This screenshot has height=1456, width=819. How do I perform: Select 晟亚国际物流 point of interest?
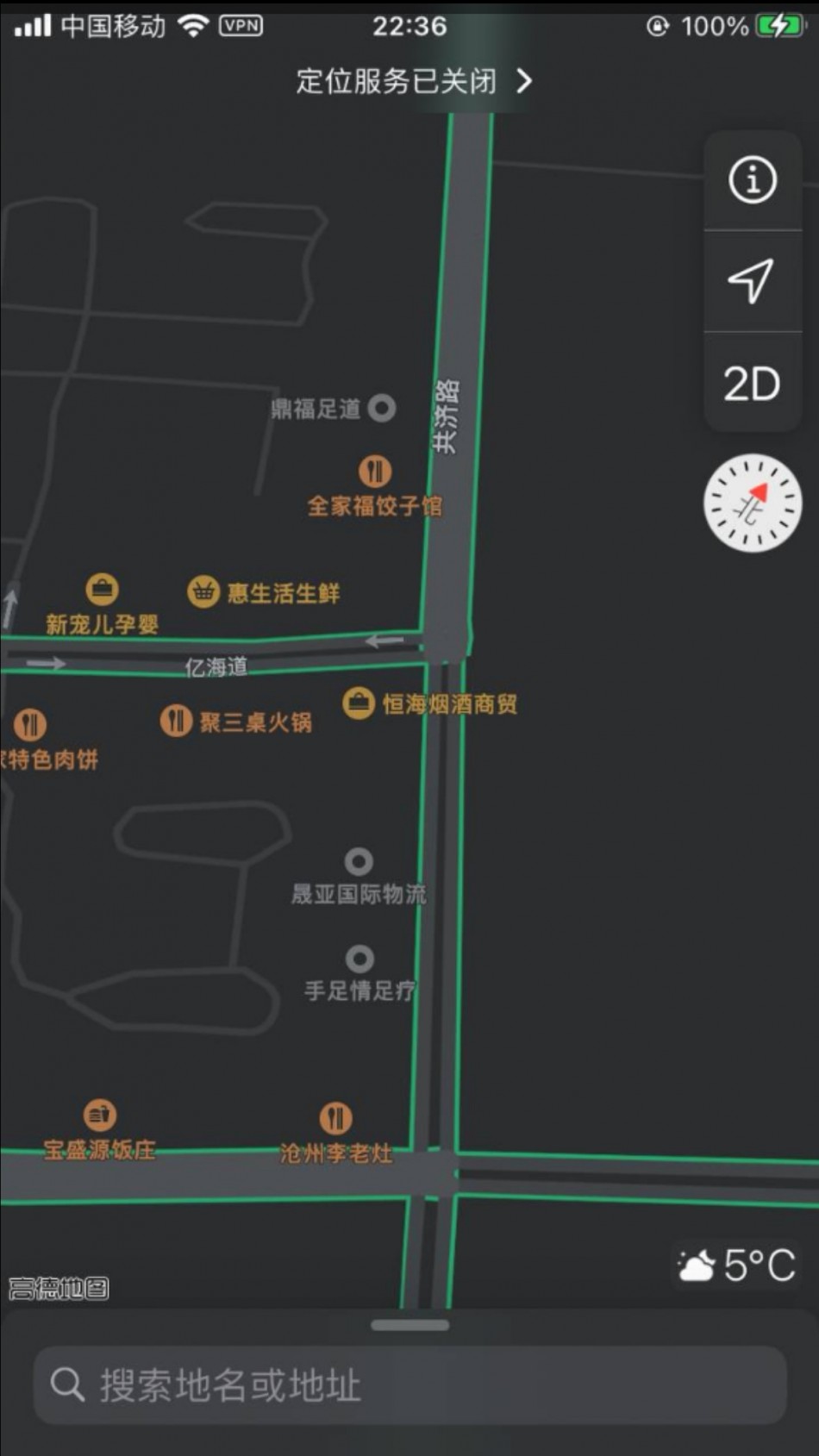(359, 861)
